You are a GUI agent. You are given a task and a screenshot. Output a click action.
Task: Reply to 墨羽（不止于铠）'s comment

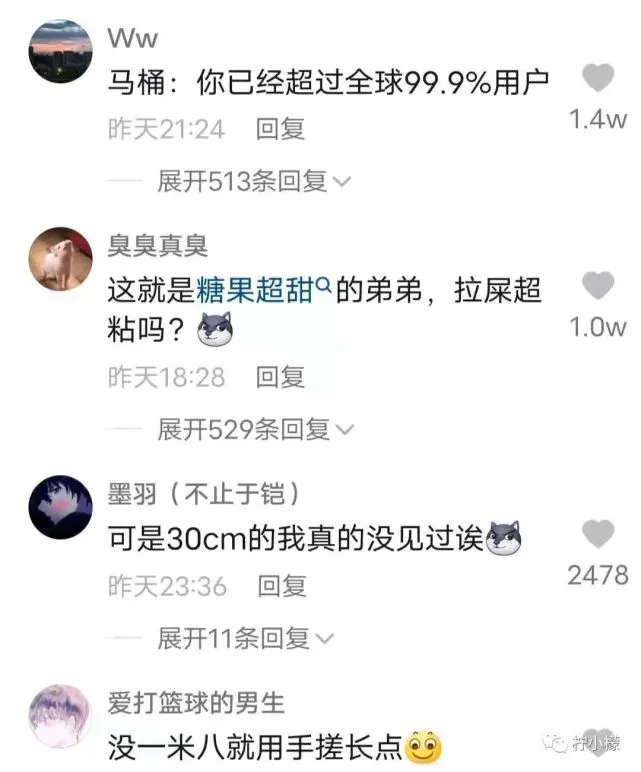click(x=281, y=585)
